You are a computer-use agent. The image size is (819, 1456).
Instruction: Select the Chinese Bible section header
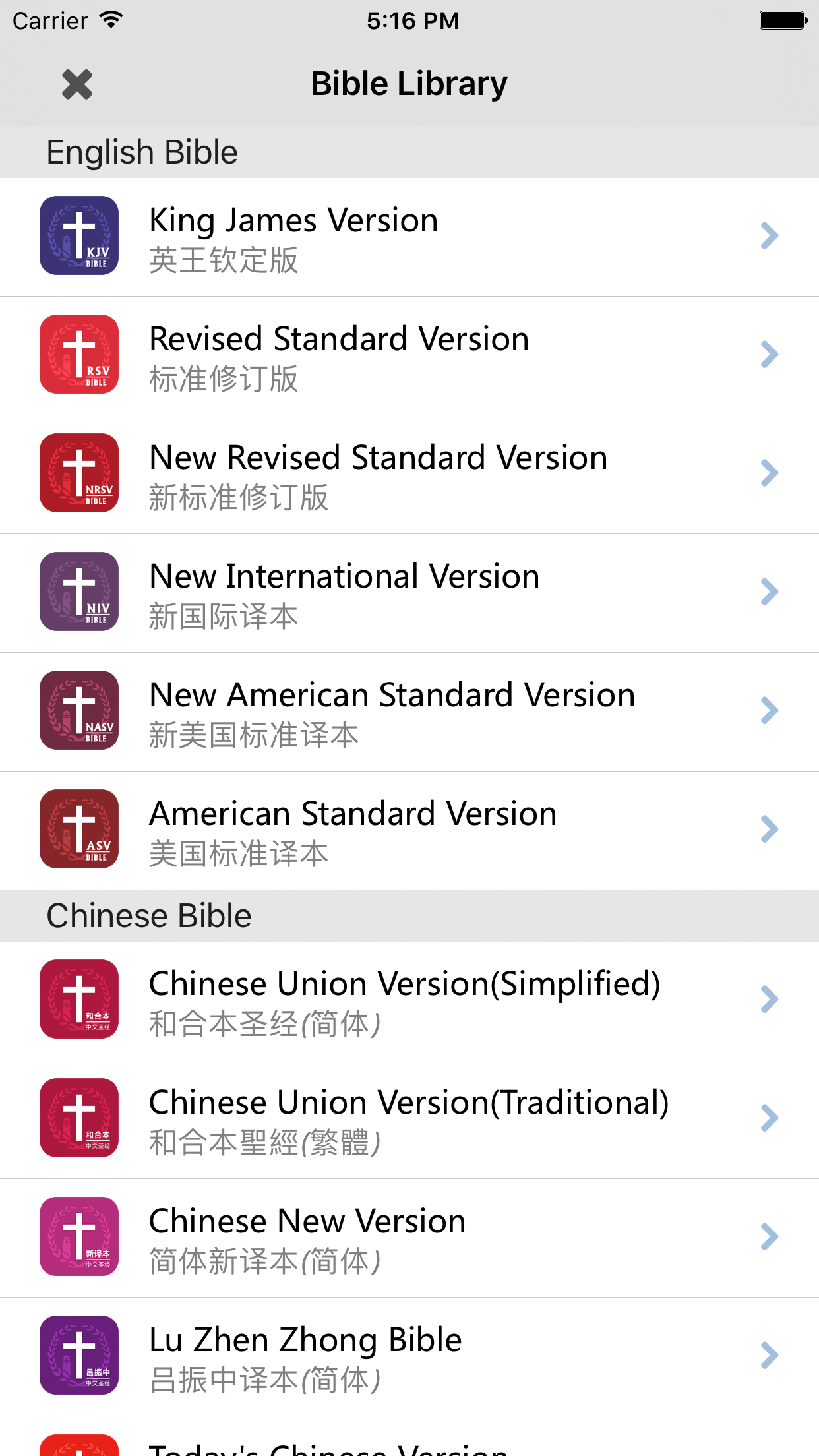(x=148, y=915)
